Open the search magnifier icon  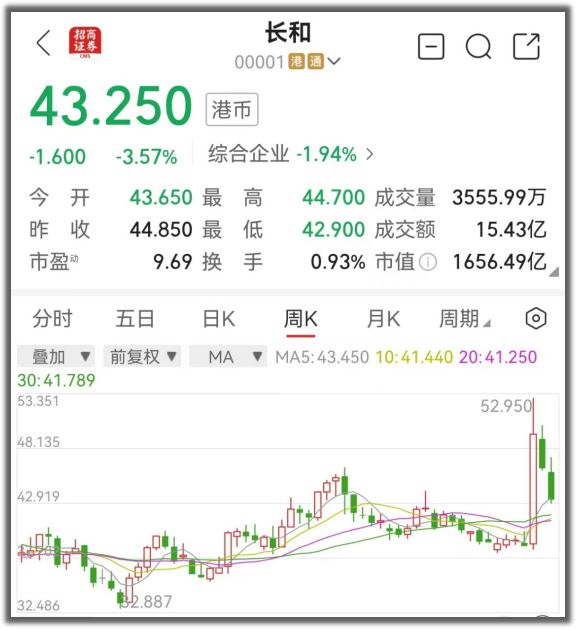coord(478,47)
